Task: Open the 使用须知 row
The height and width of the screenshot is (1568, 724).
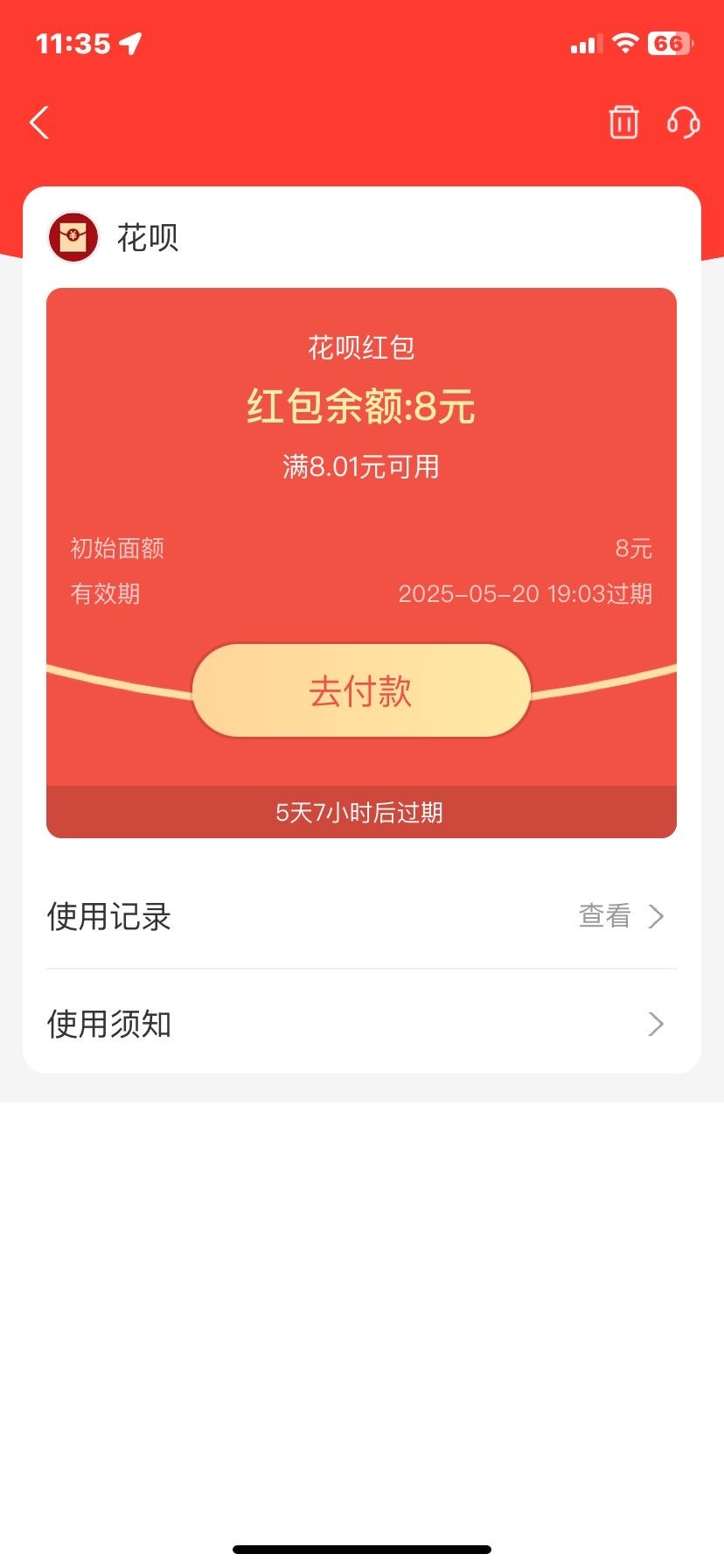Action: (x=361, y=1024)
